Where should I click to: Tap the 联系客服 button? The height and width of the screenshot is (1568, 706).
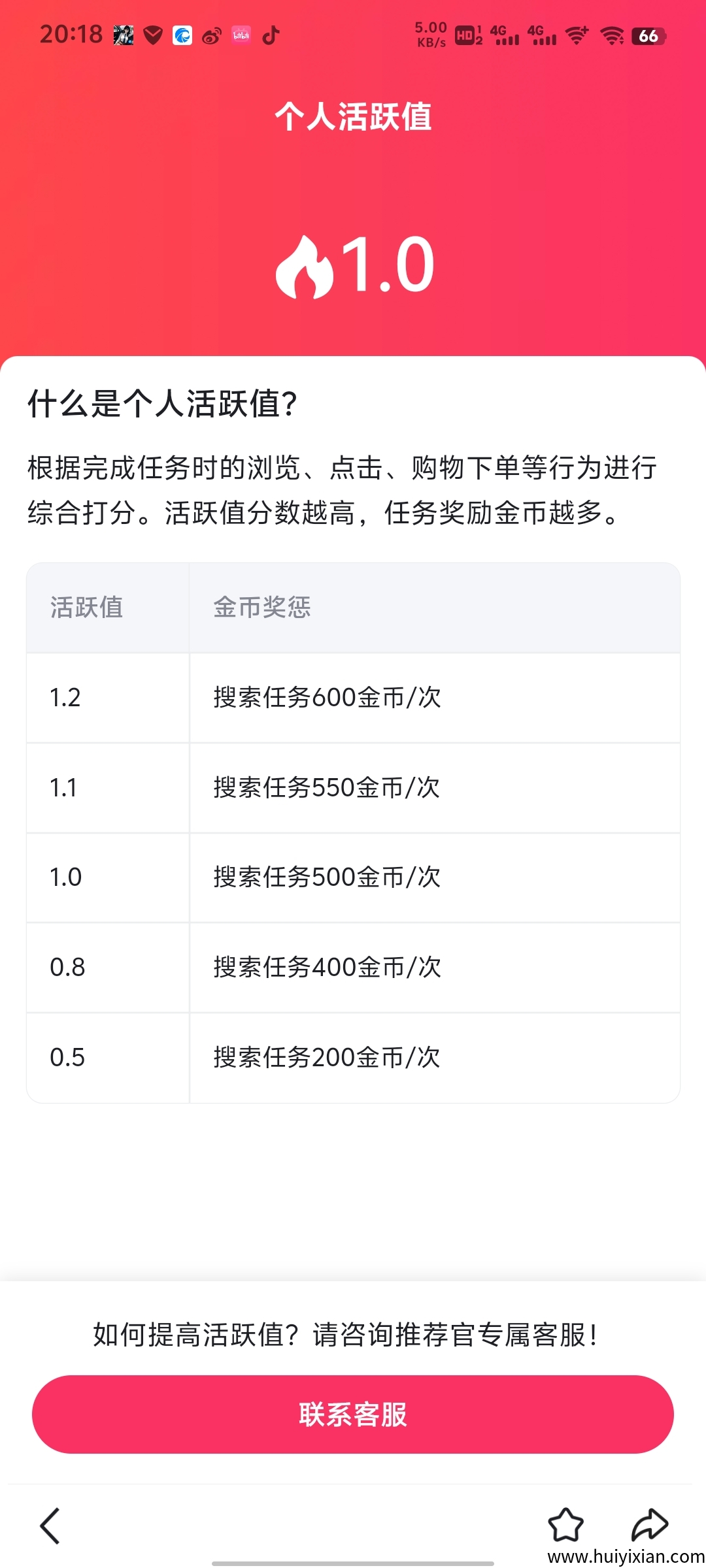(353, 1414)
